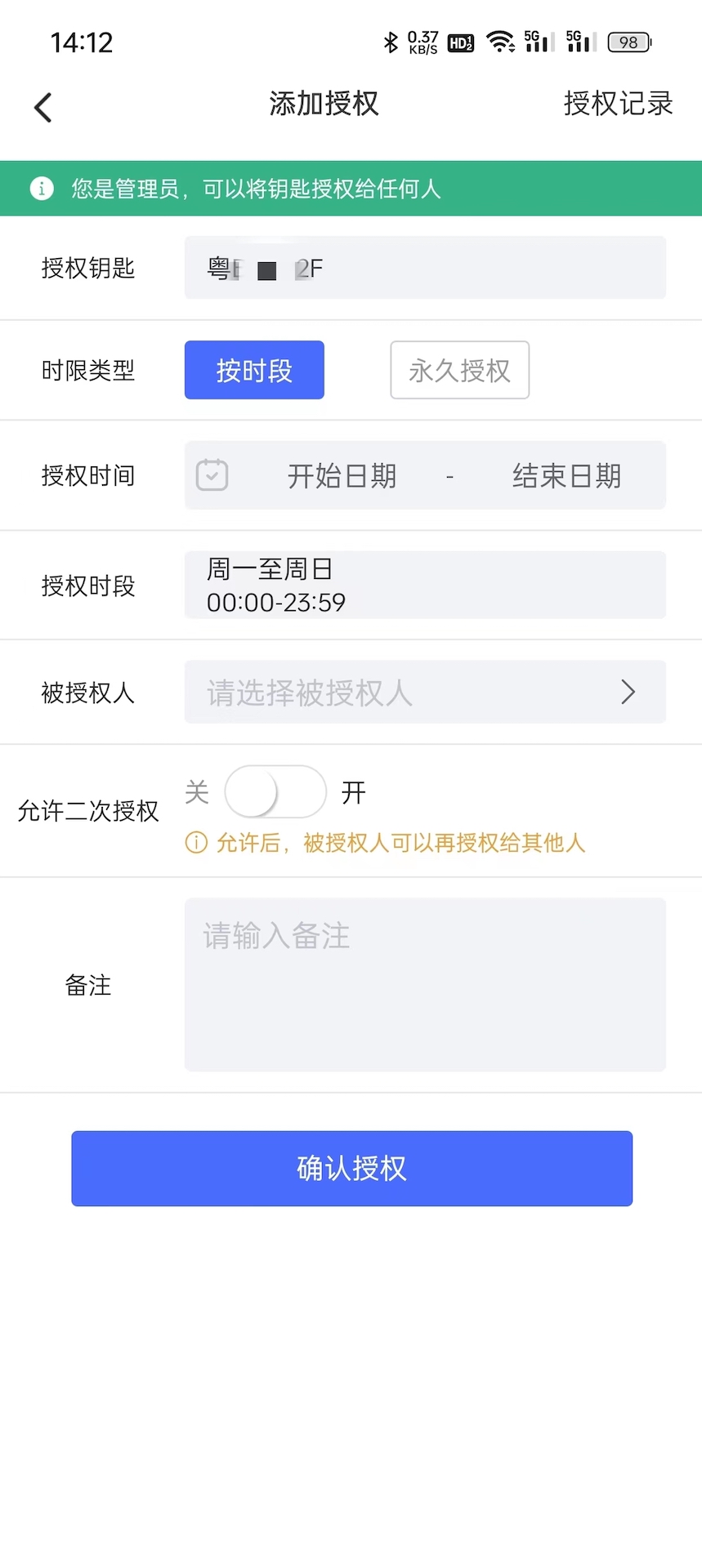This screenshot has width=702, height=1568.
Task: Tap the warning info icon below 允许二次授权
Action: click(195, 842)
